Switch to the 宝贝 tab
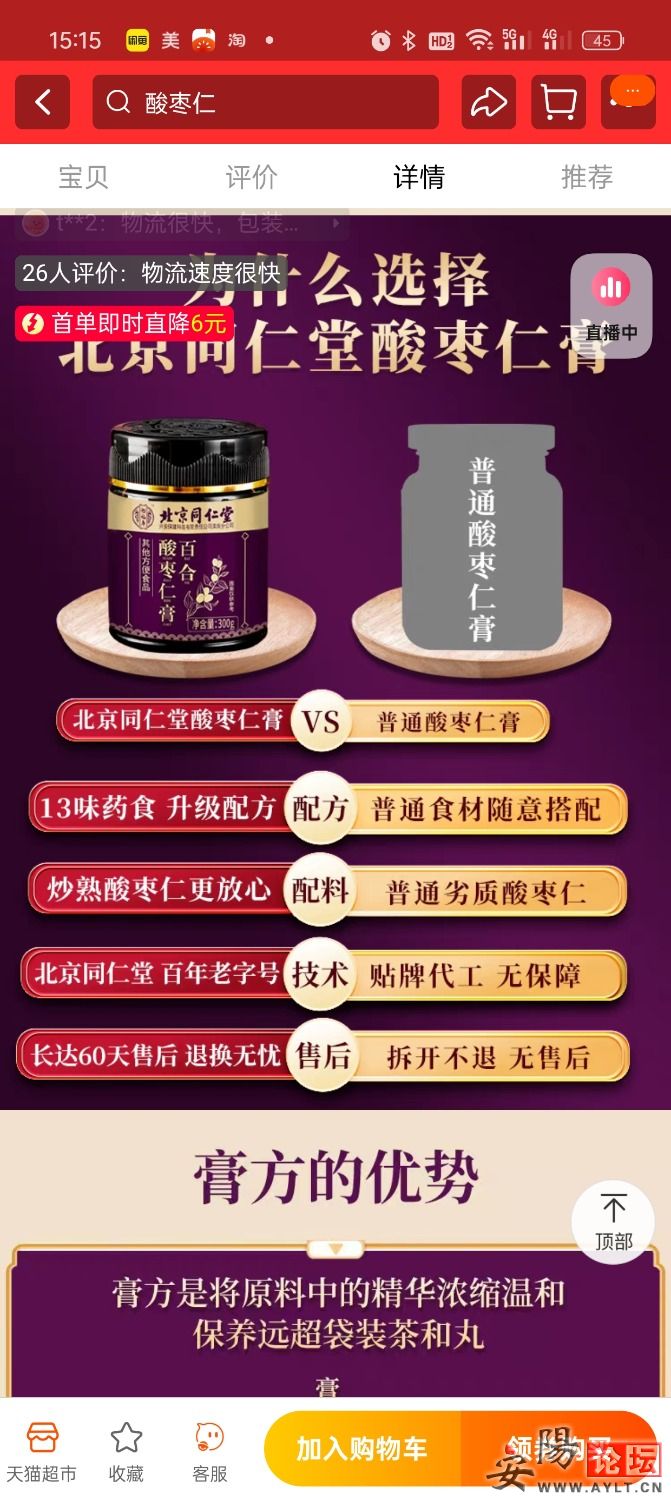Viewport: 671px width, 1500px height. [83, 177]
